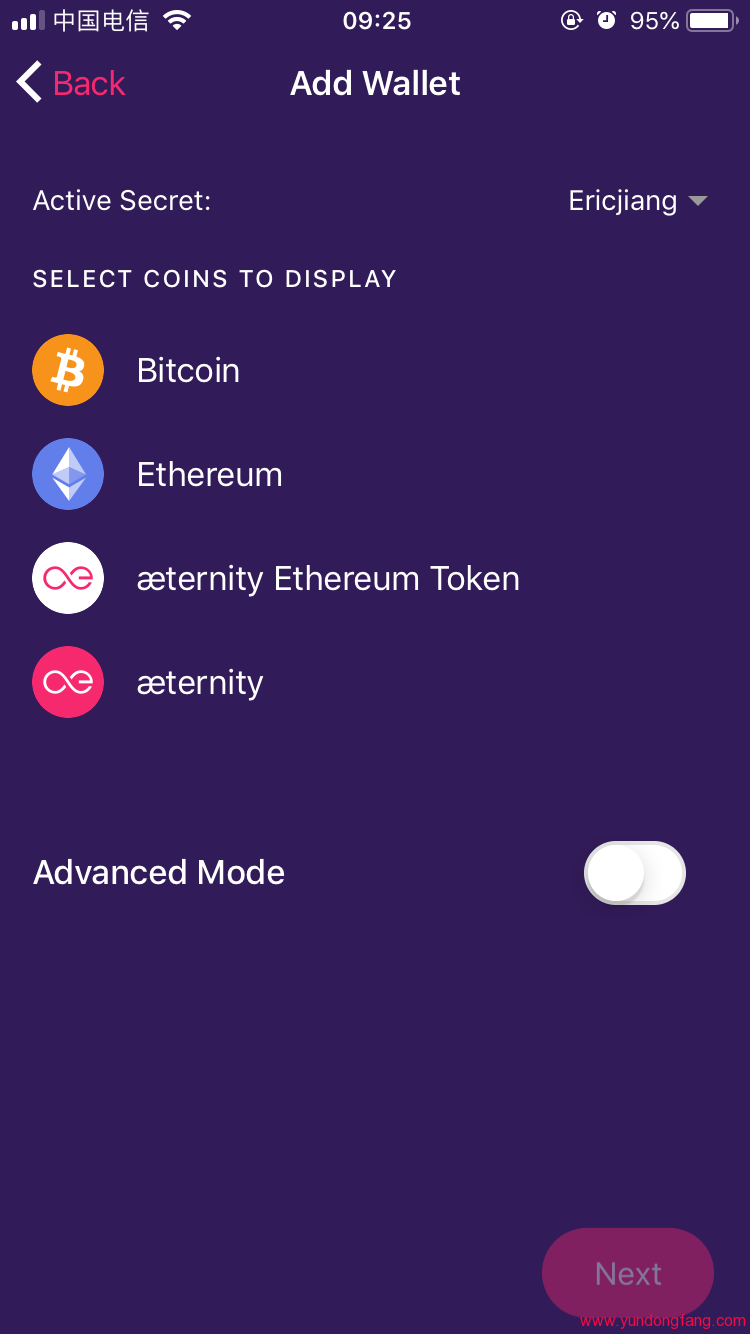This screenshot has height=1334, width=750.
Task: Open the Active Secret Ericjiang dropdown
Action: point(637,201)
